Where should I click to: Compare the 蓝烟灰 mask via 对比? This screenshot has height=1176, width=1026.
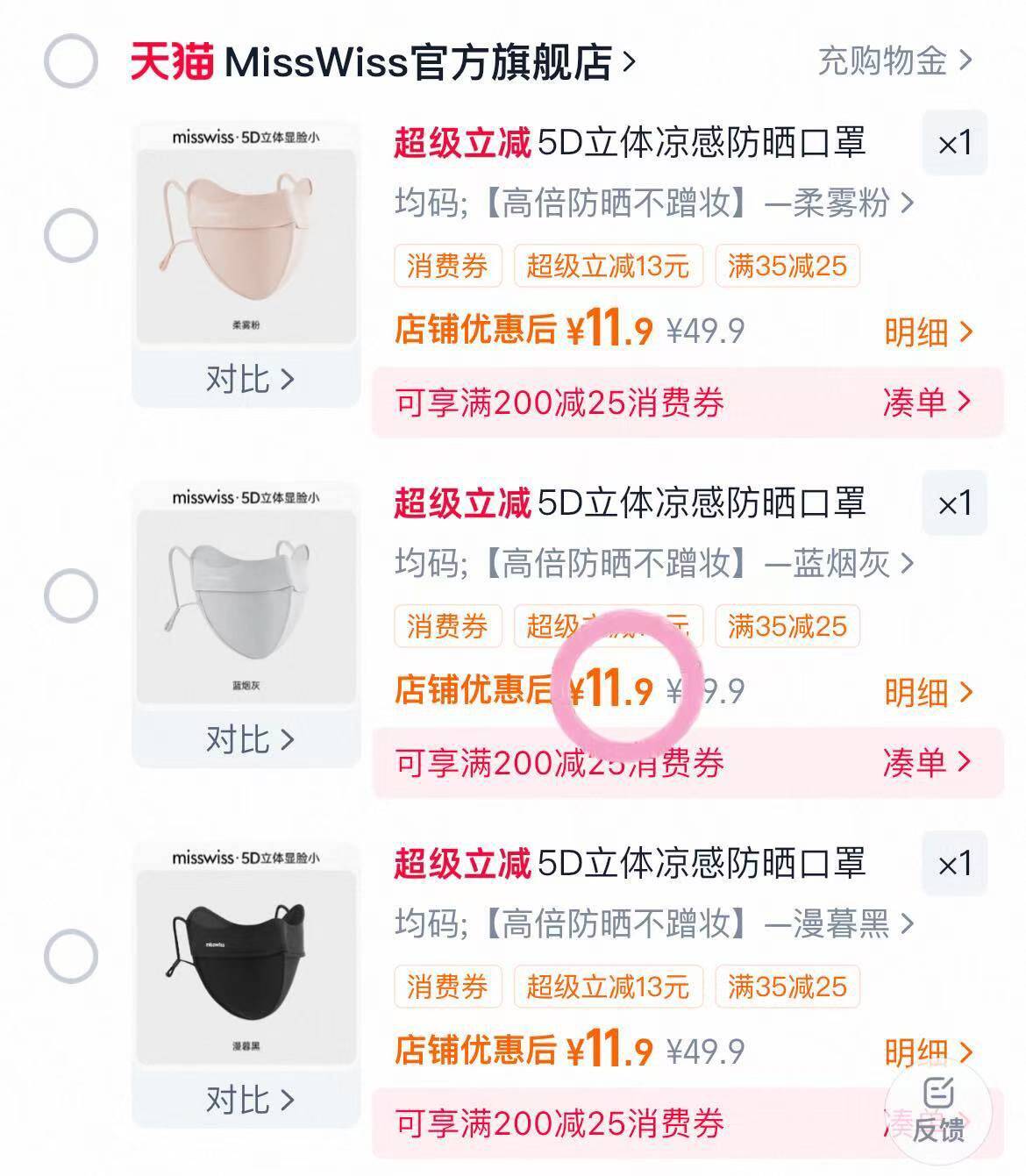coord(248,740)
